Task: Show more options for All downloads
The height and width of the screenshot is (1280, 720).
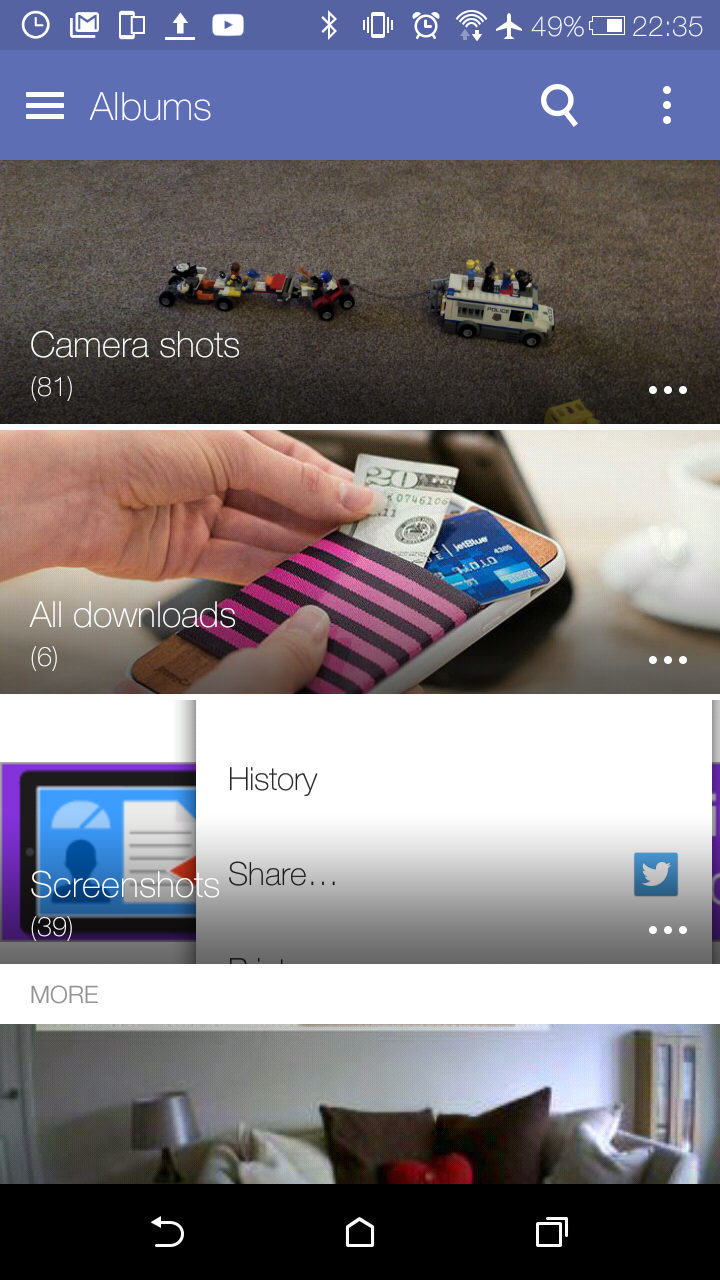Action: point(668,660)
